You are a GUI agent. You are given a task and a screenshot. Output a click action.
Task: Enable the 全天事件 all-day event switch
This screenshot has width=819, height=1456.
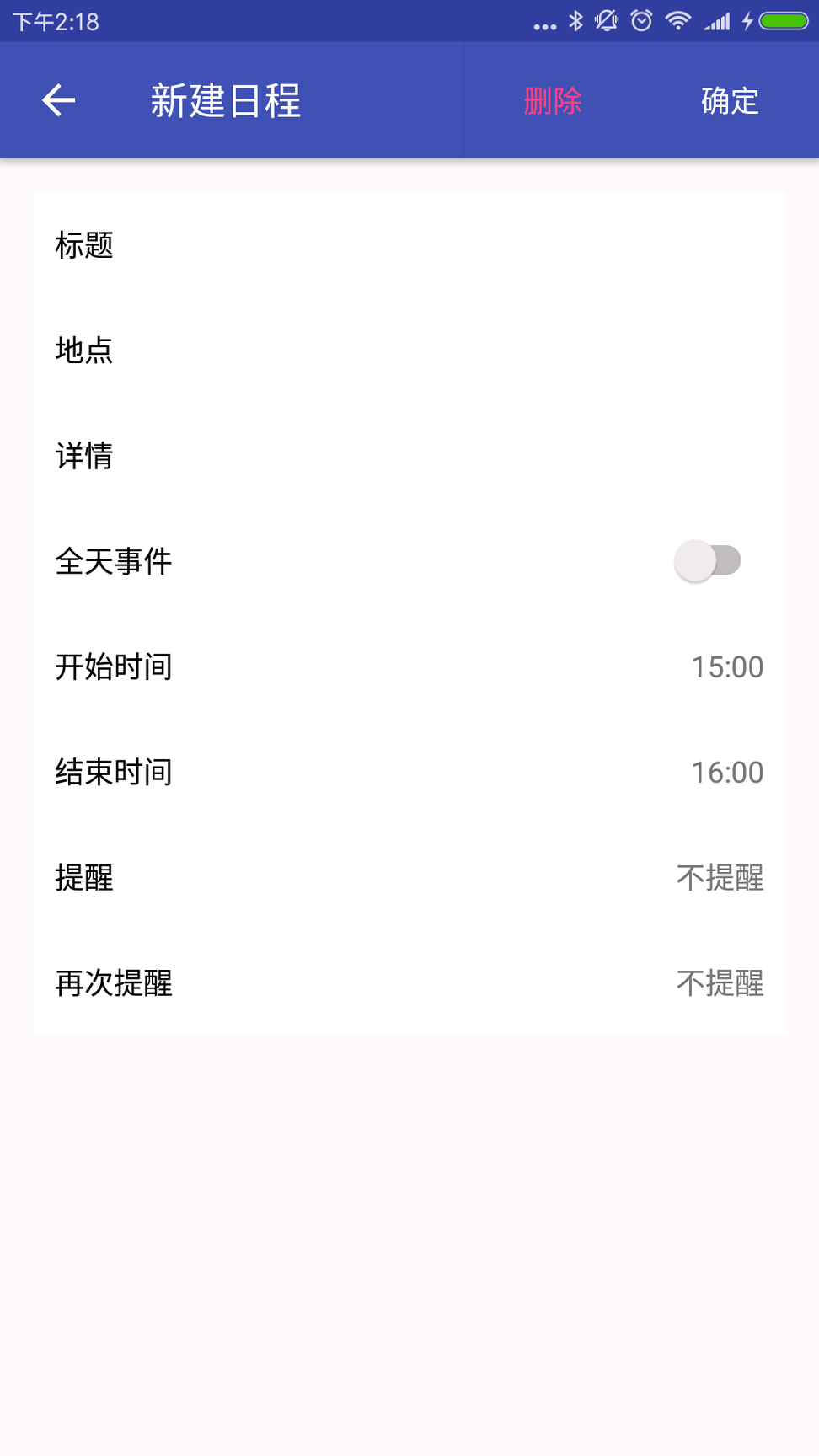(709, 559)
